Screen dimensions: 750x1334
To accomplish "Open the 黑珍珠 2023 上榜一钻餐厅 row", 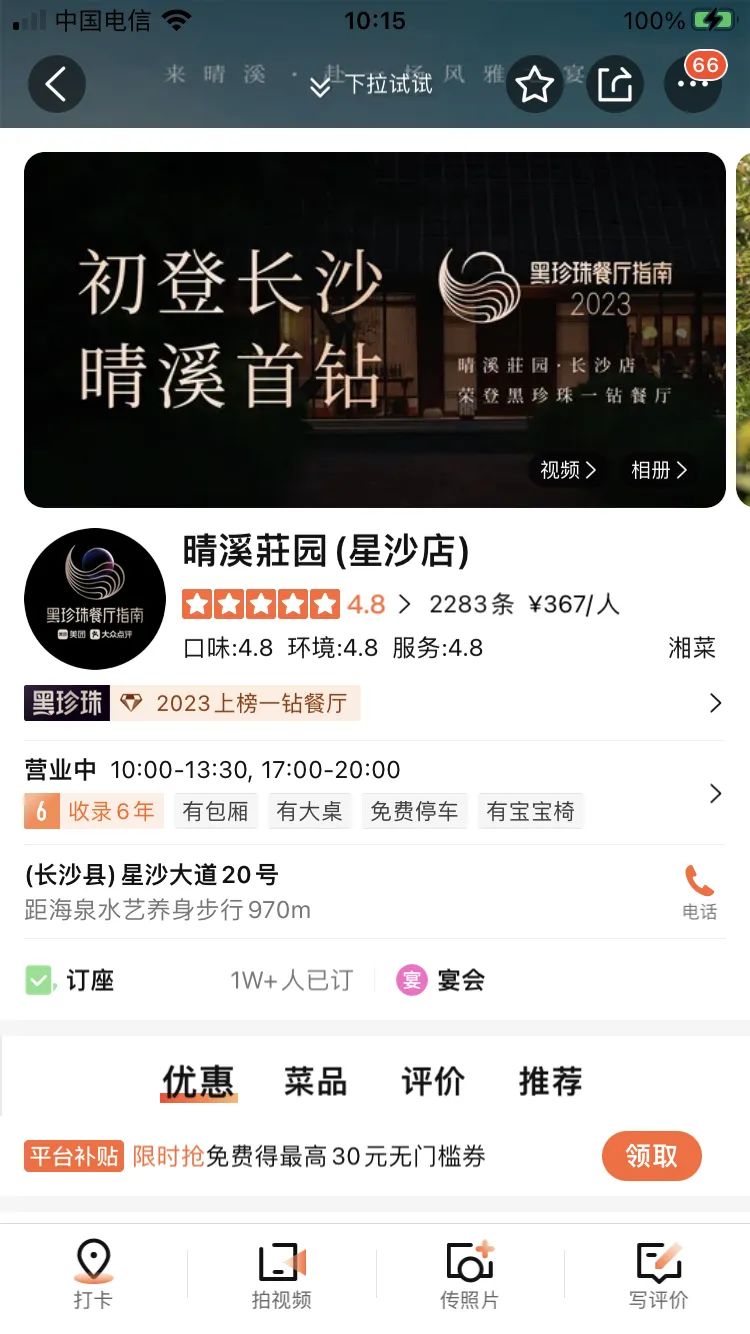I will tap(370, 703).
